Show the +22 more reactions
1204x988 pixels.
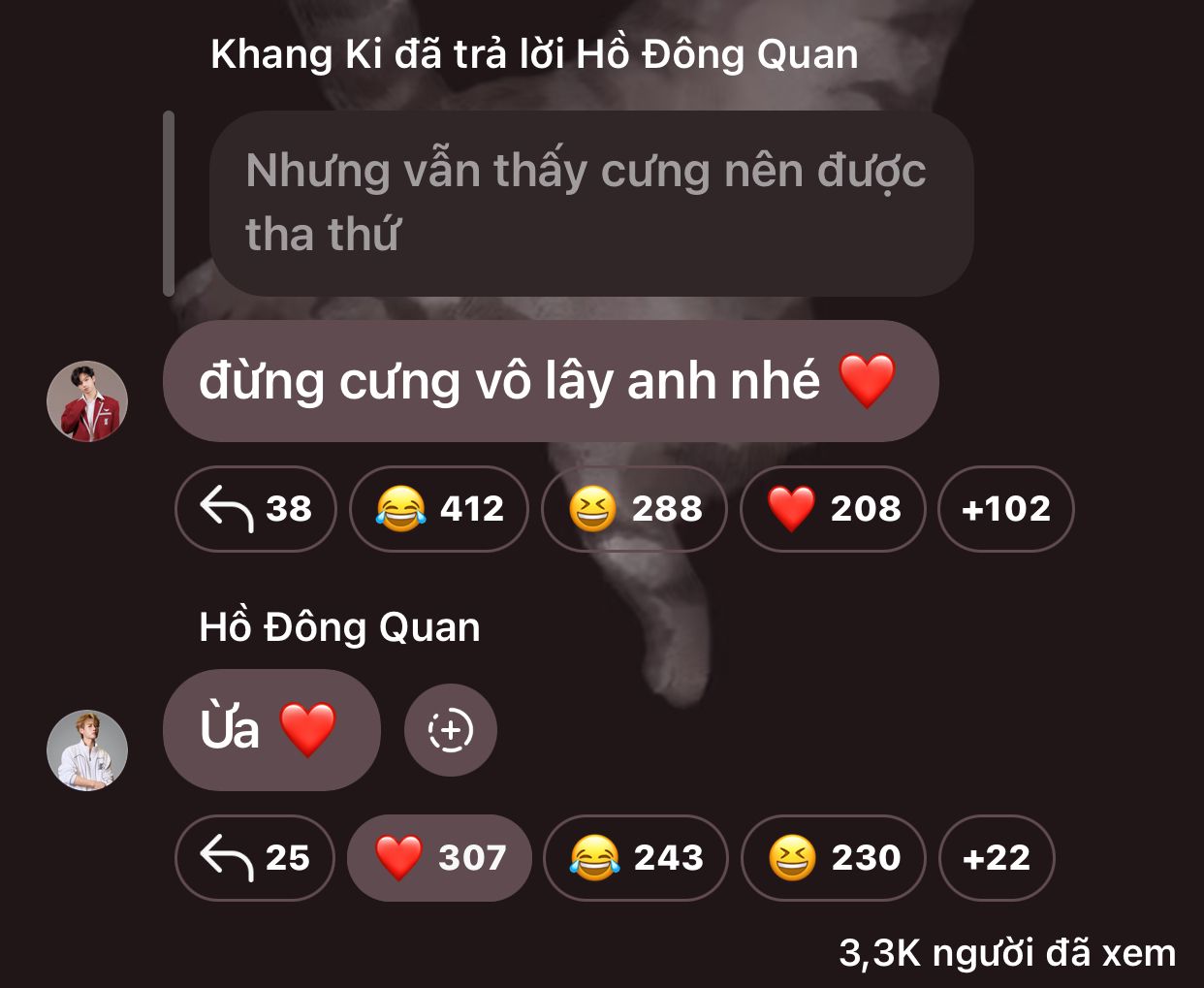pos(996,858)
